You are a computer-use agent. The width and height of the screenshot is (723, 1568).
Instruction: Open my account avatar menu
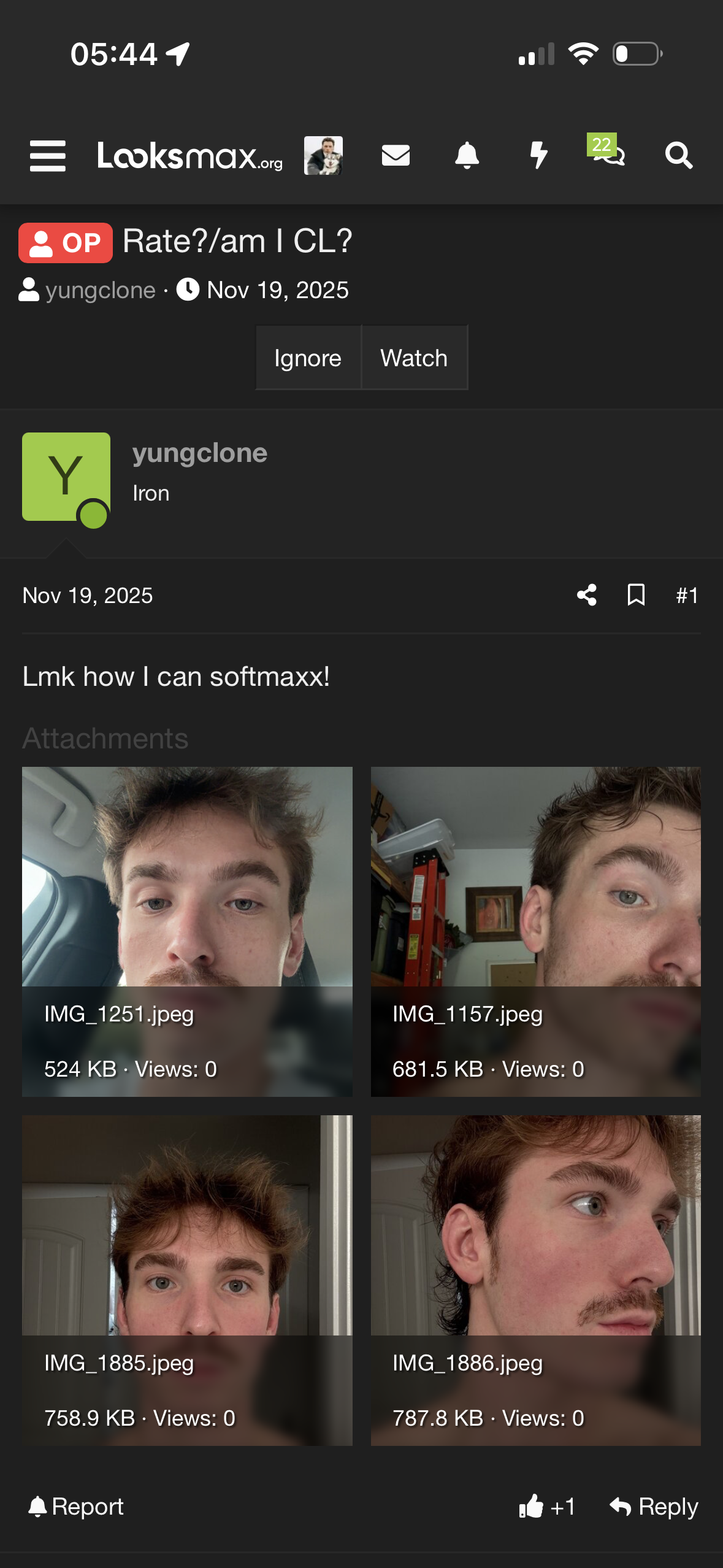pos(323,156)
